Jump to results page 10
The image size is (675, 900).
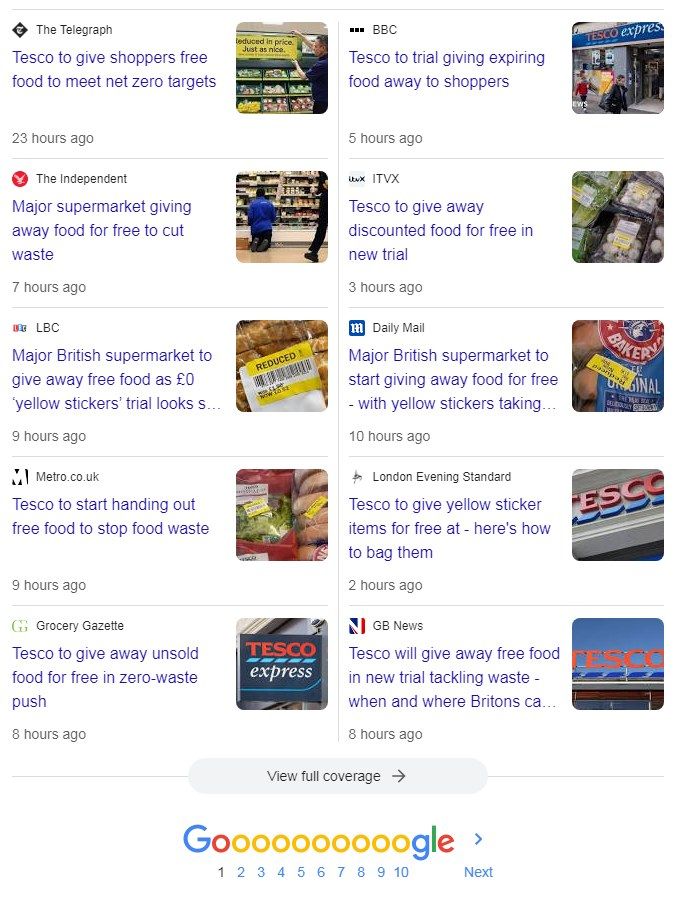click(401, 872)
